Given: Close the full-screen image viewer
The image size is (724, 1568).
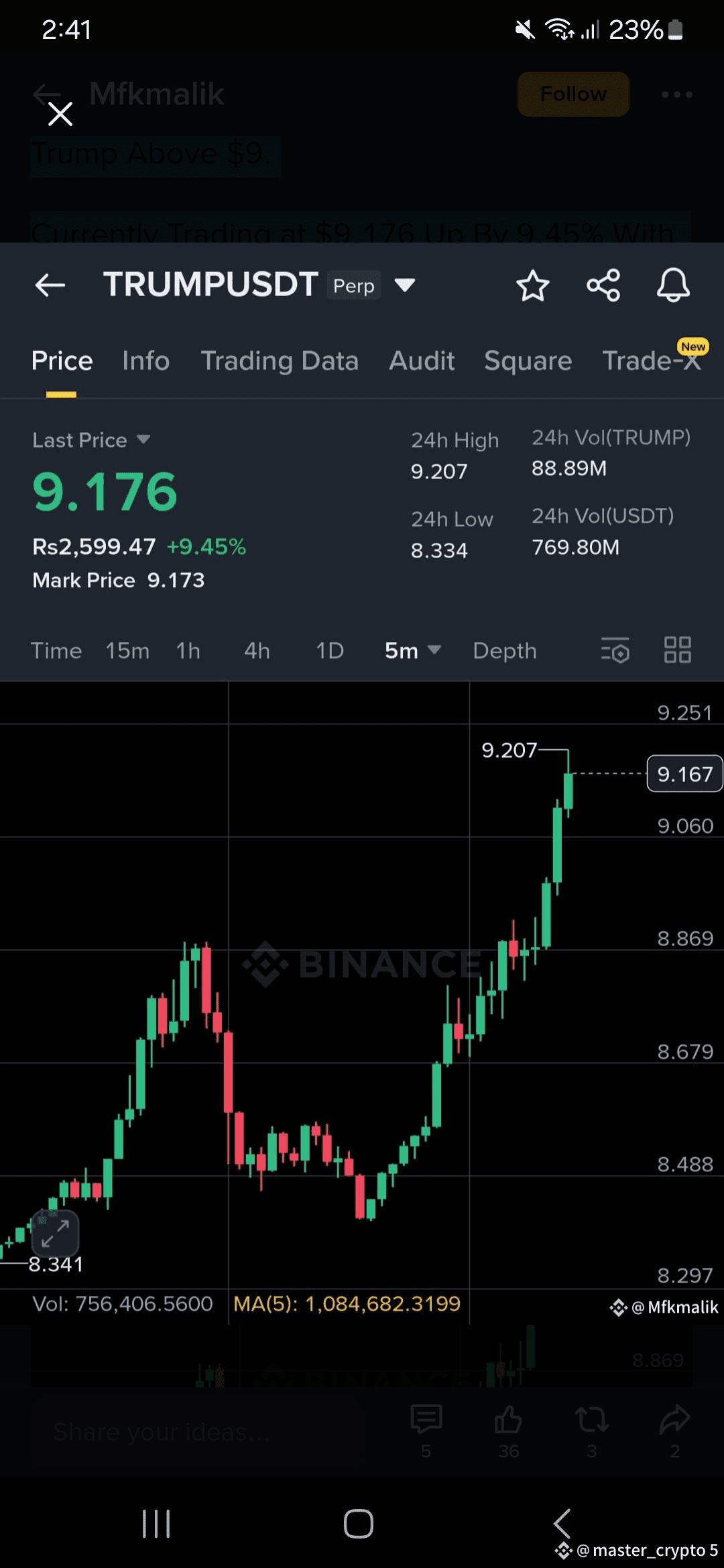Looking at the screenshot, I should (x=60, y=114).
